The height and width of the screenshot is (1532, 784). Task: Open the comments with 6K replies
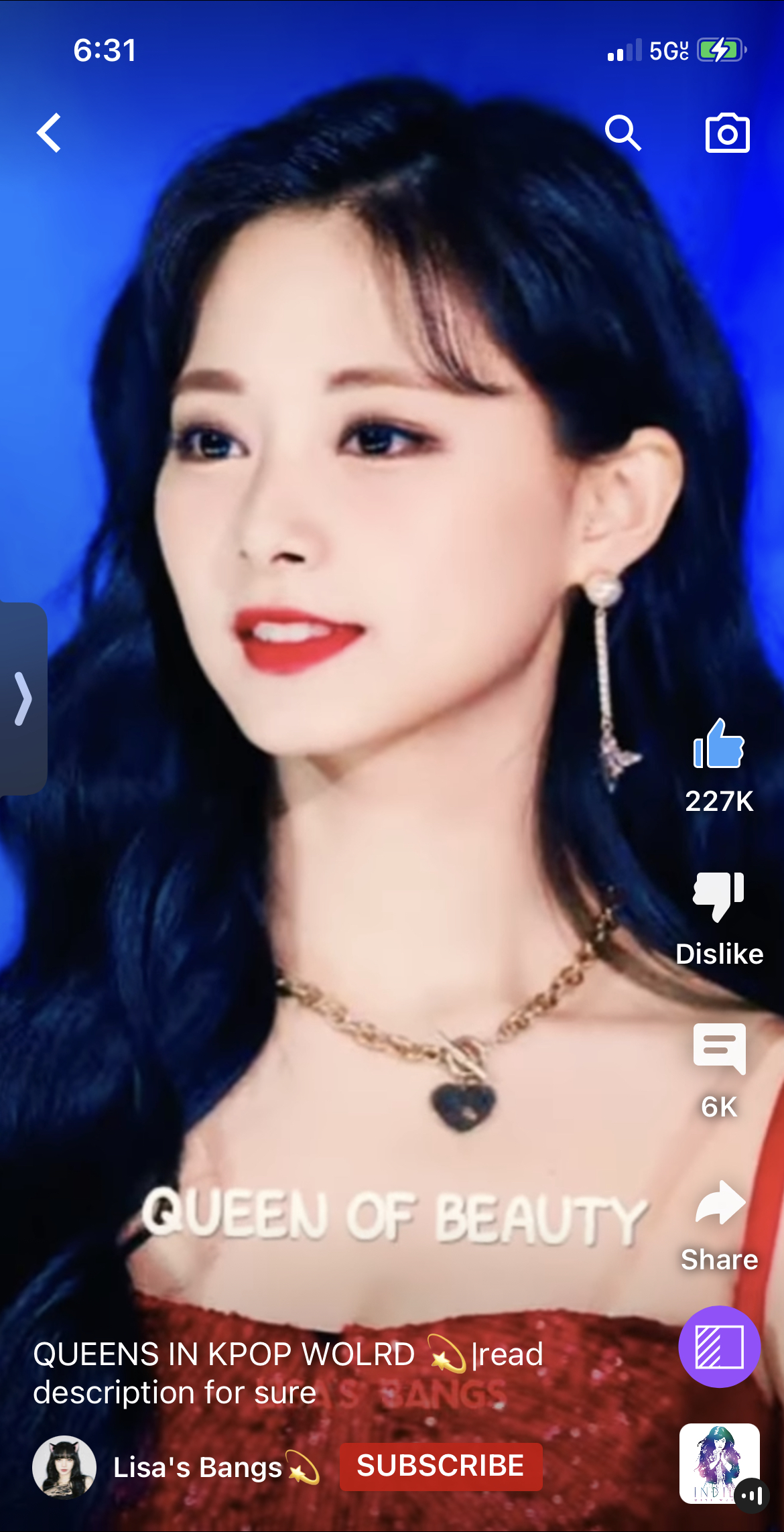coord(719,1049)
